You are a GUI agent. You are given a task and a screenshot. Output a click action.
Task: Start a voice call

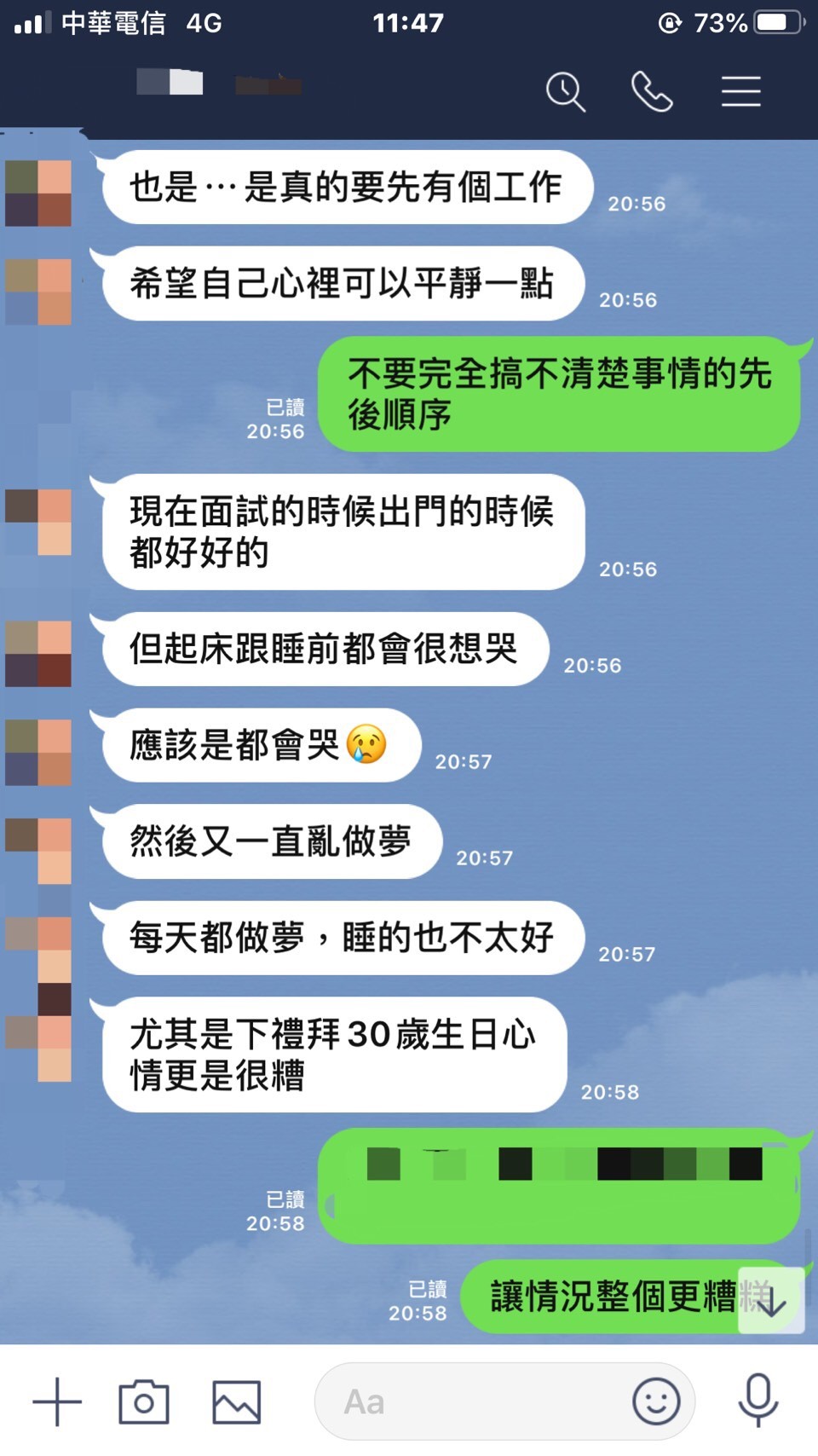652,91
